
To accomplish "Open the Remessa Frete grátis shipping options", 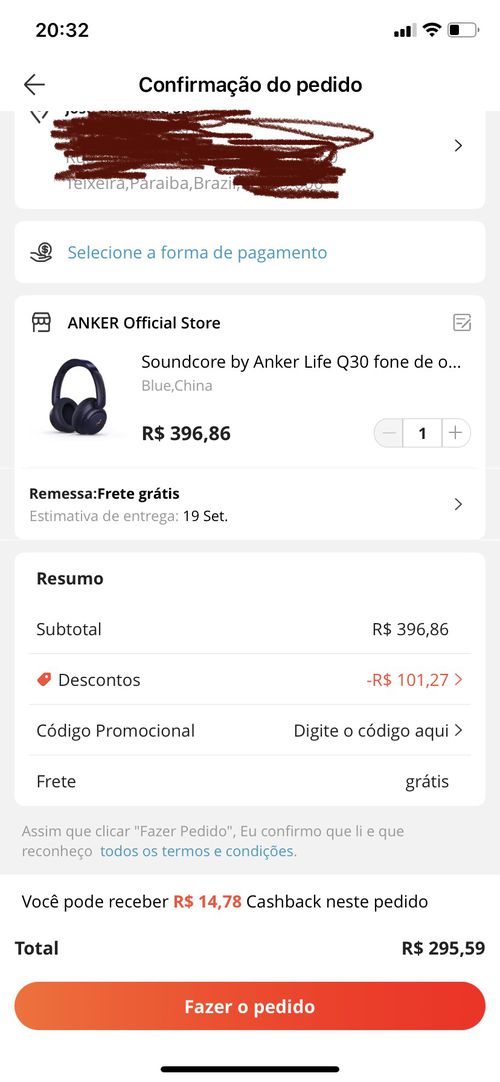I will coord(250,504).
